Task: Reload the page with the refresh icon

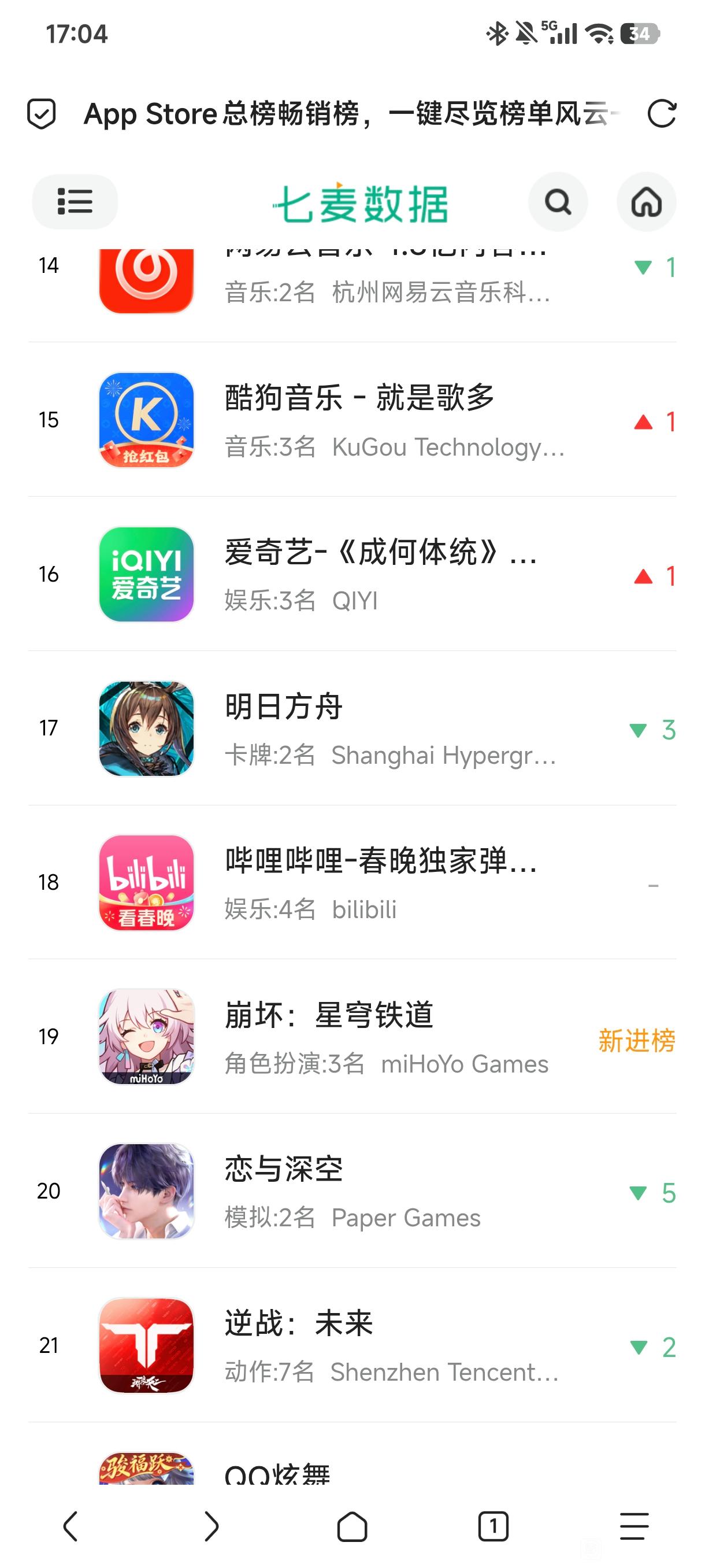Action: [661, 114]
